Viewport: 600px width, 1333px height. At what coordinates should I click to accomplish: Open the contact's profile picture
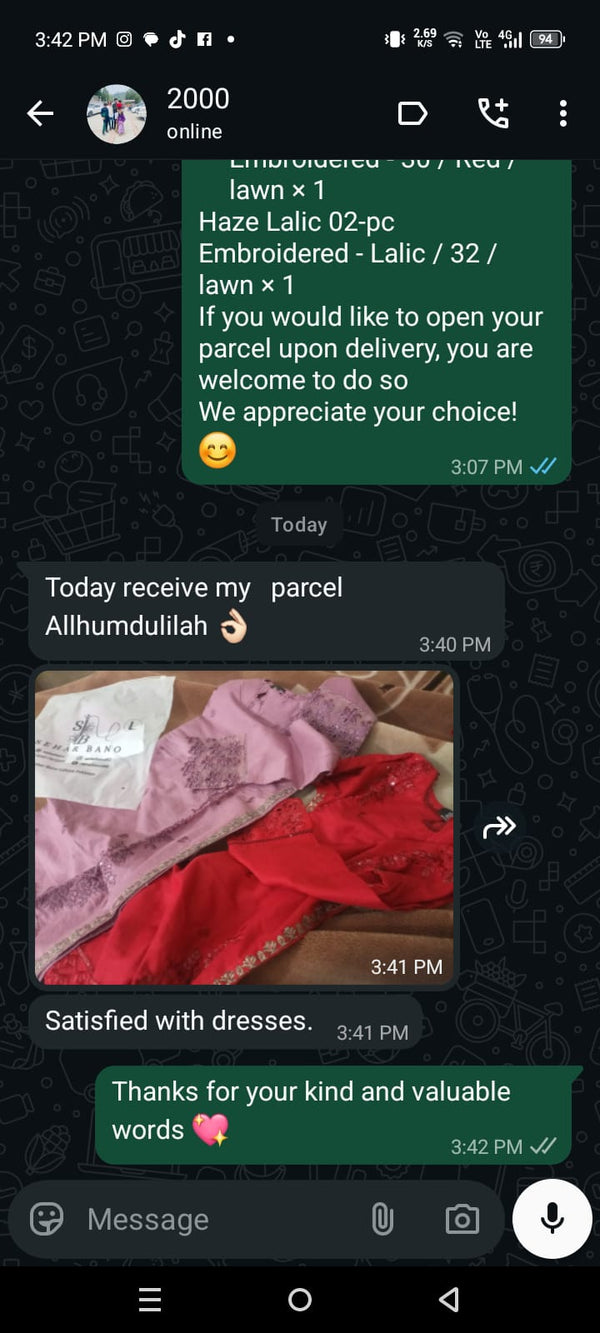click(x=117, y=114)
